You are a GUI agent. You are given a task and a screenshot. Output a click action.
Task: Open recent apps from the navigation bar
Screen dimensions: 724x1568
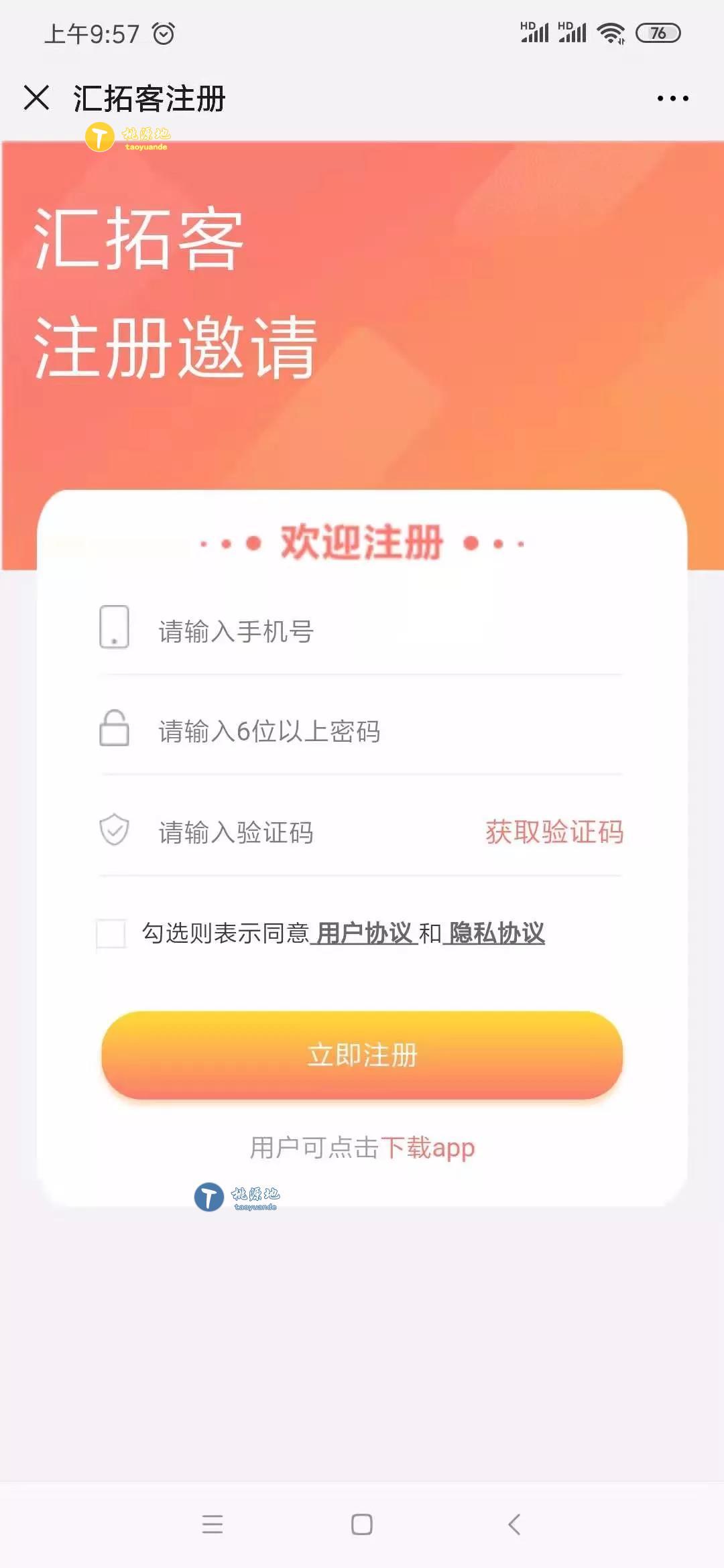coord(213,1524)
